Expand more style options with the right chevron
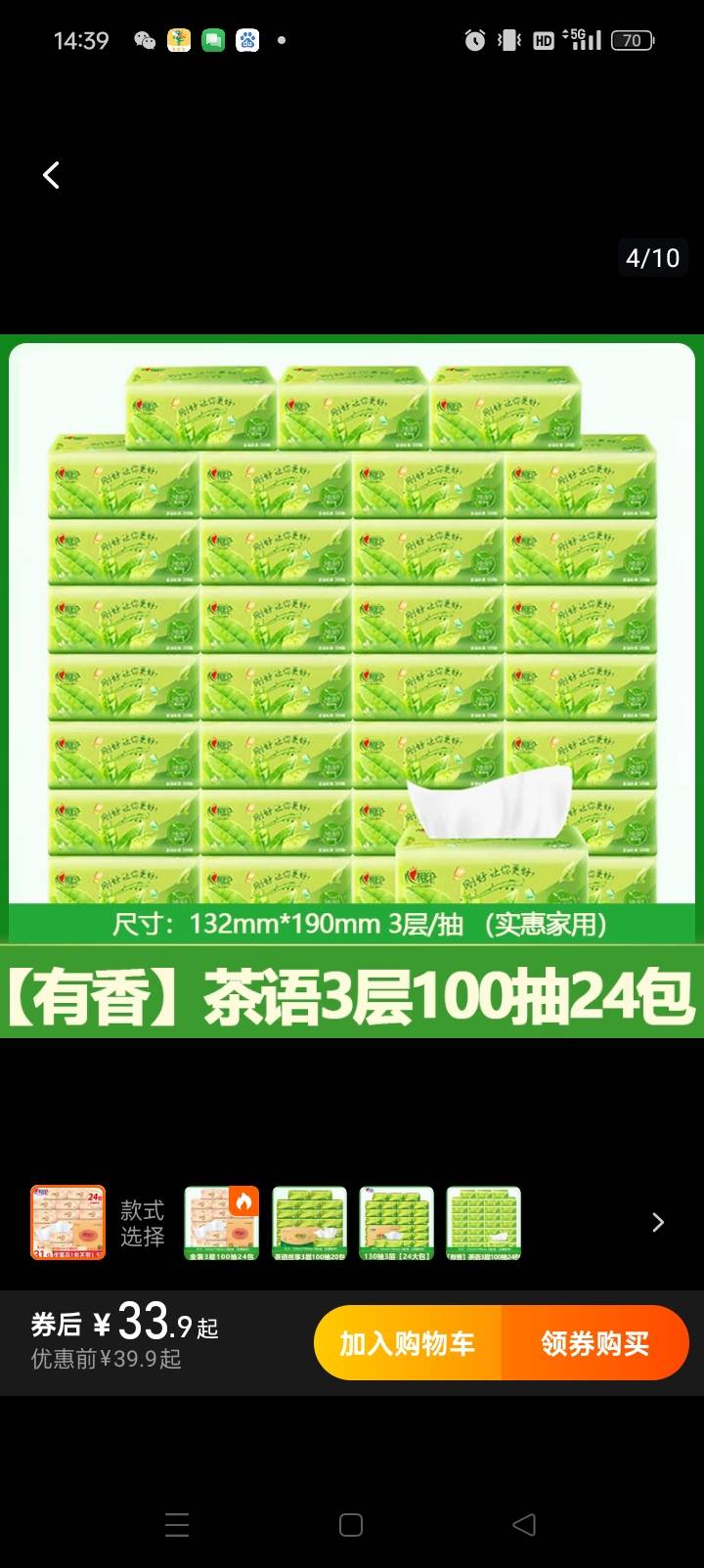The width and height of the screenshot is (704, 1568). click(658, 1222)
